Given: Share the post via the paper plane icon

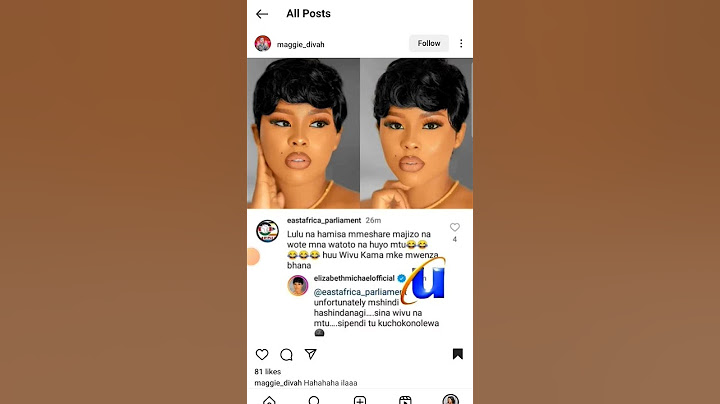Looking at the screenshot, I should click(x=311, y=354).
